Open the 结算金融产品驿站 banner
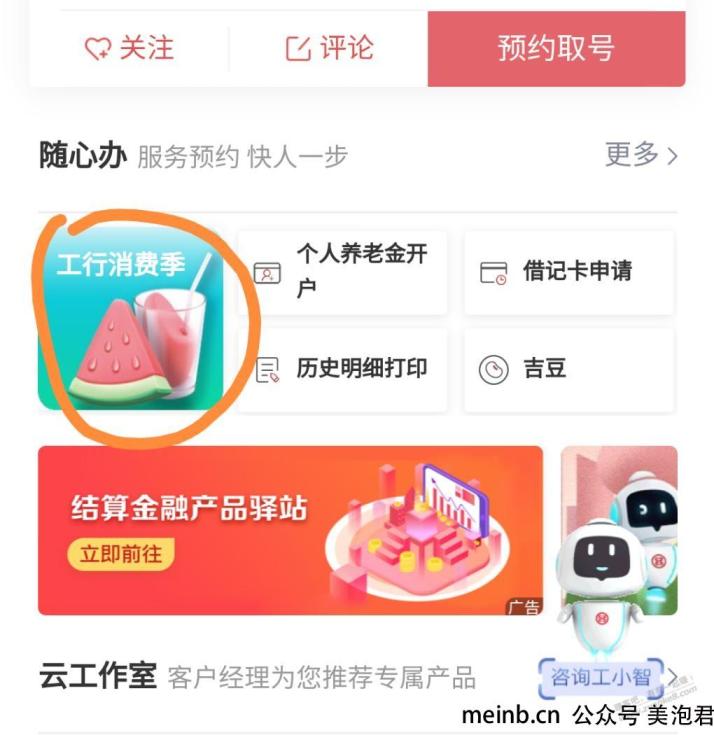Image resolution: width=714 pixels, height=735 pixels. tap(290, 530)
